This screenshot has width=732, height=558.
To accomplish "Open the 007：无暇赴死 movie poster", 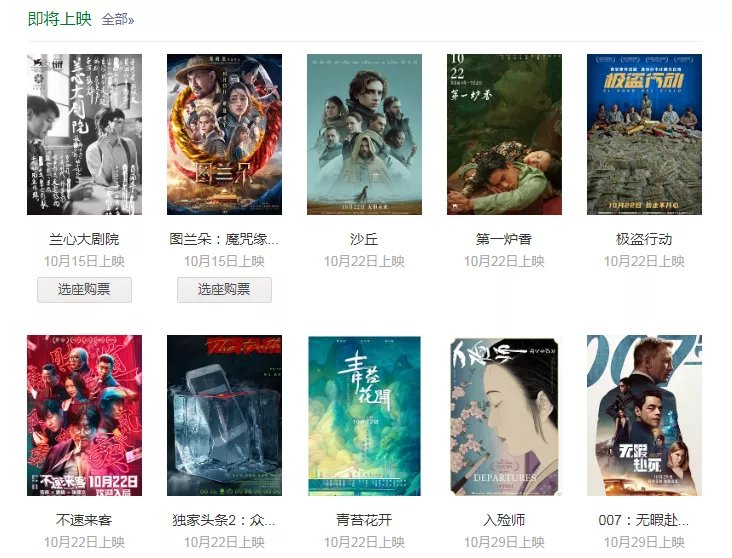I will (x=644, y=415).
